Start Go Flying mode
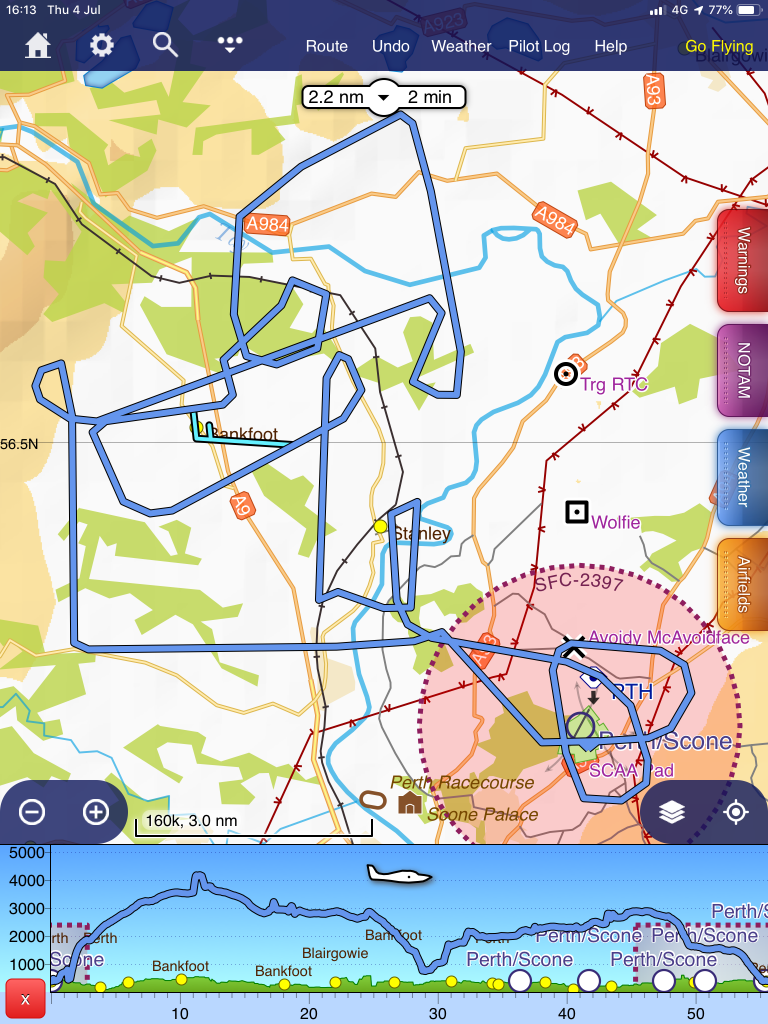Image resolution: width=768 pixels, height=1024 pixels. (x=719, y=47)
